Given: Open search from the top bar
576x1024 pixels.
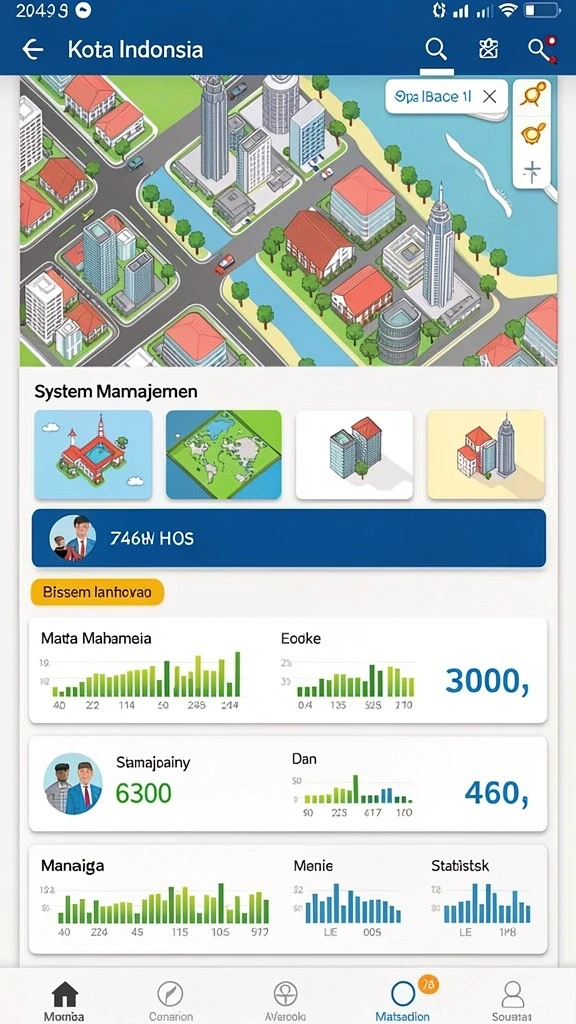Looking at the screenshot, I should (x=436, y=49).
